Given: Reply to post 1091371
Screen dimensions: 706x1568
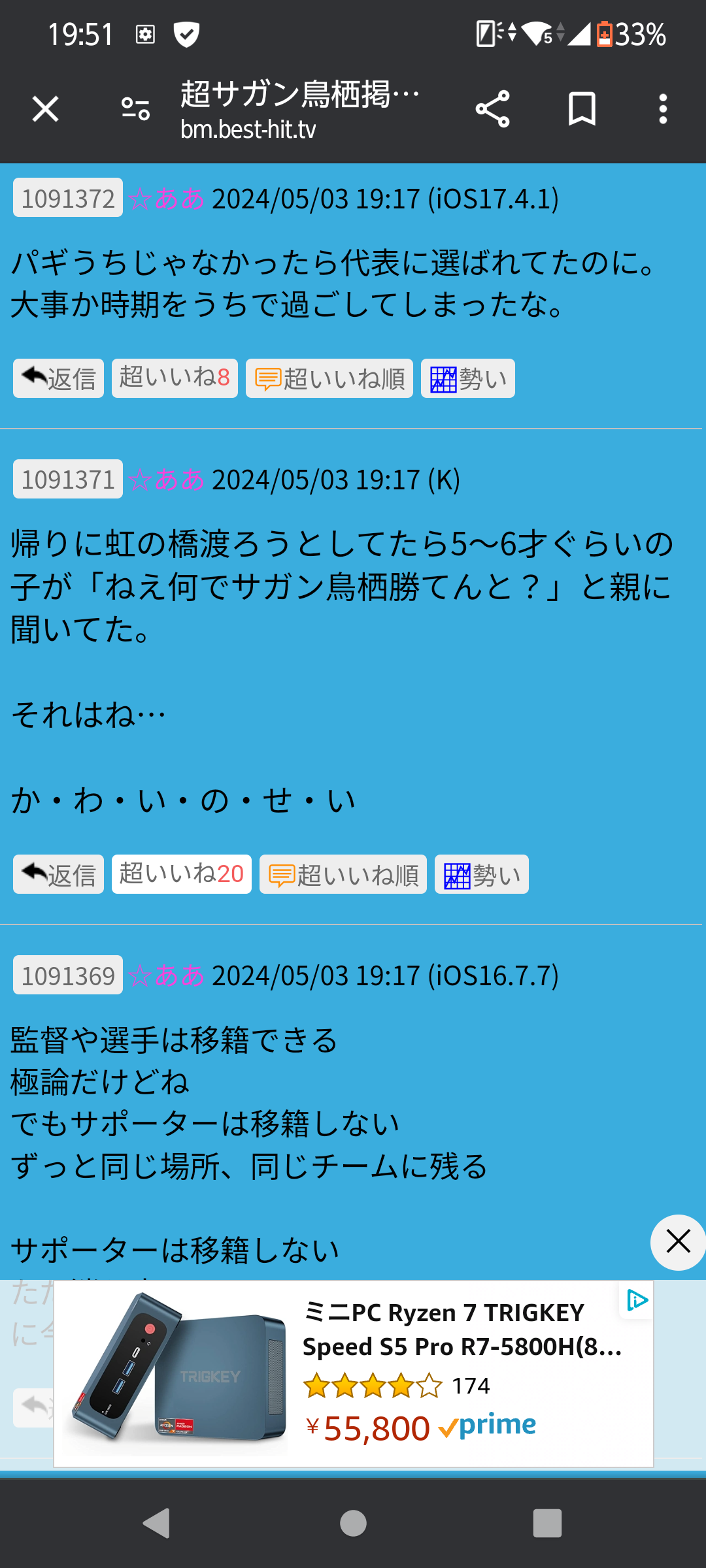Looking at the screenshot, I should click(x=59, y=874).
